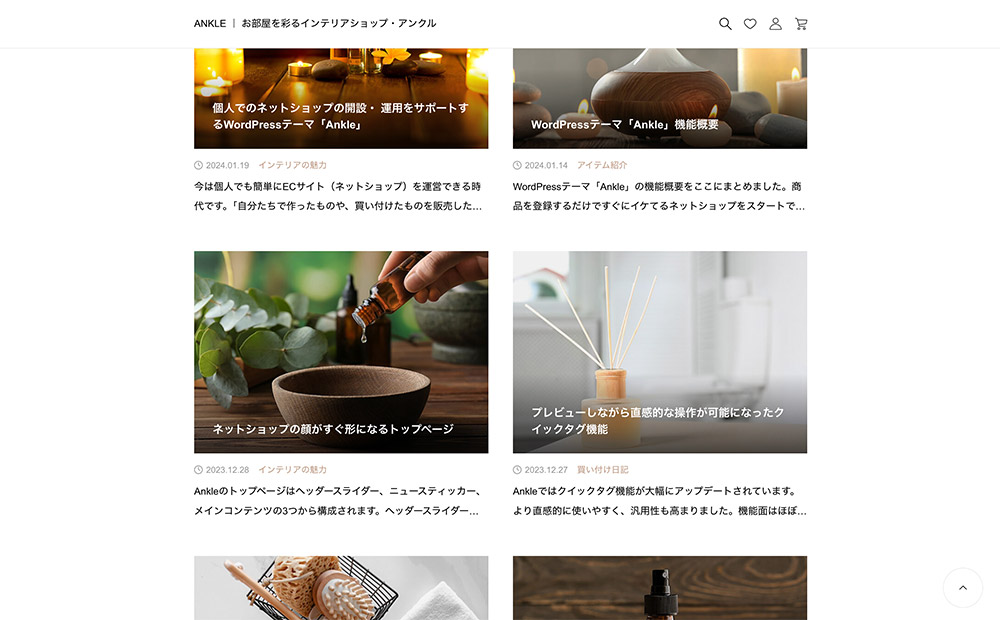Image resolution: width=1000 pixels, height=620 pixels.
Task: Open the post about 個人でのネットショップの開設
Action: tap(340, 115)
